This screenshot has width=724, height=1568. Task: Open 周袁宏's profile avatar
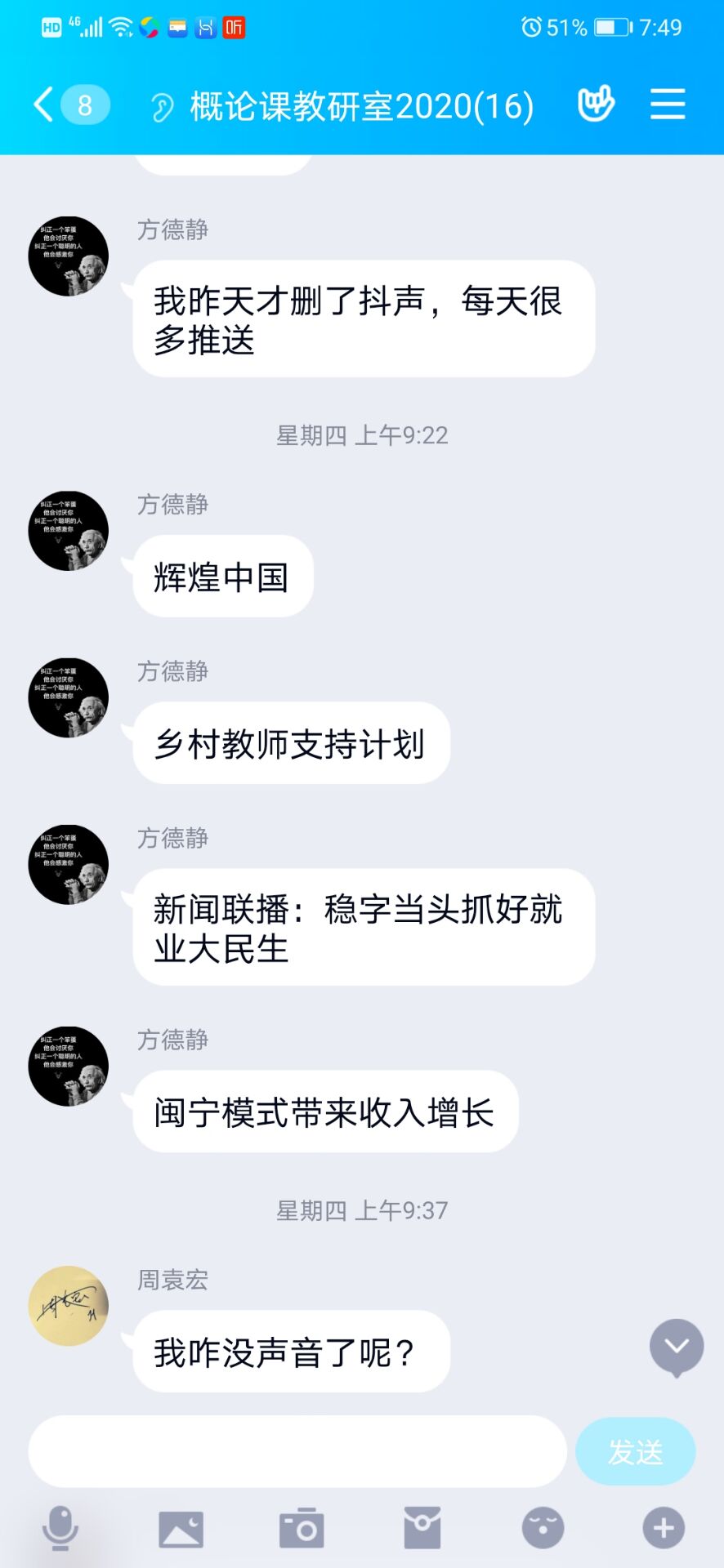pyautogui.click(x=69, y=1306)
